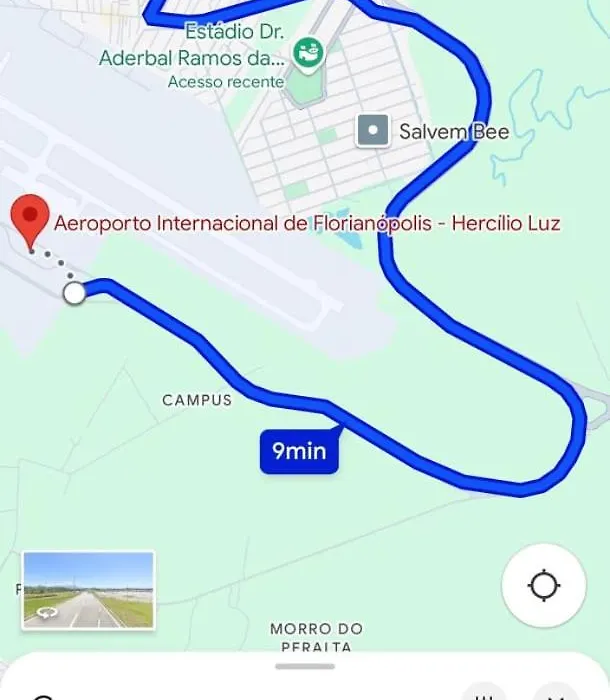Open Estádio Dr. Aderbal Ramos place marker
Image resolution: width=610 pixels, height=700 pixels.
tap(306, 51)
